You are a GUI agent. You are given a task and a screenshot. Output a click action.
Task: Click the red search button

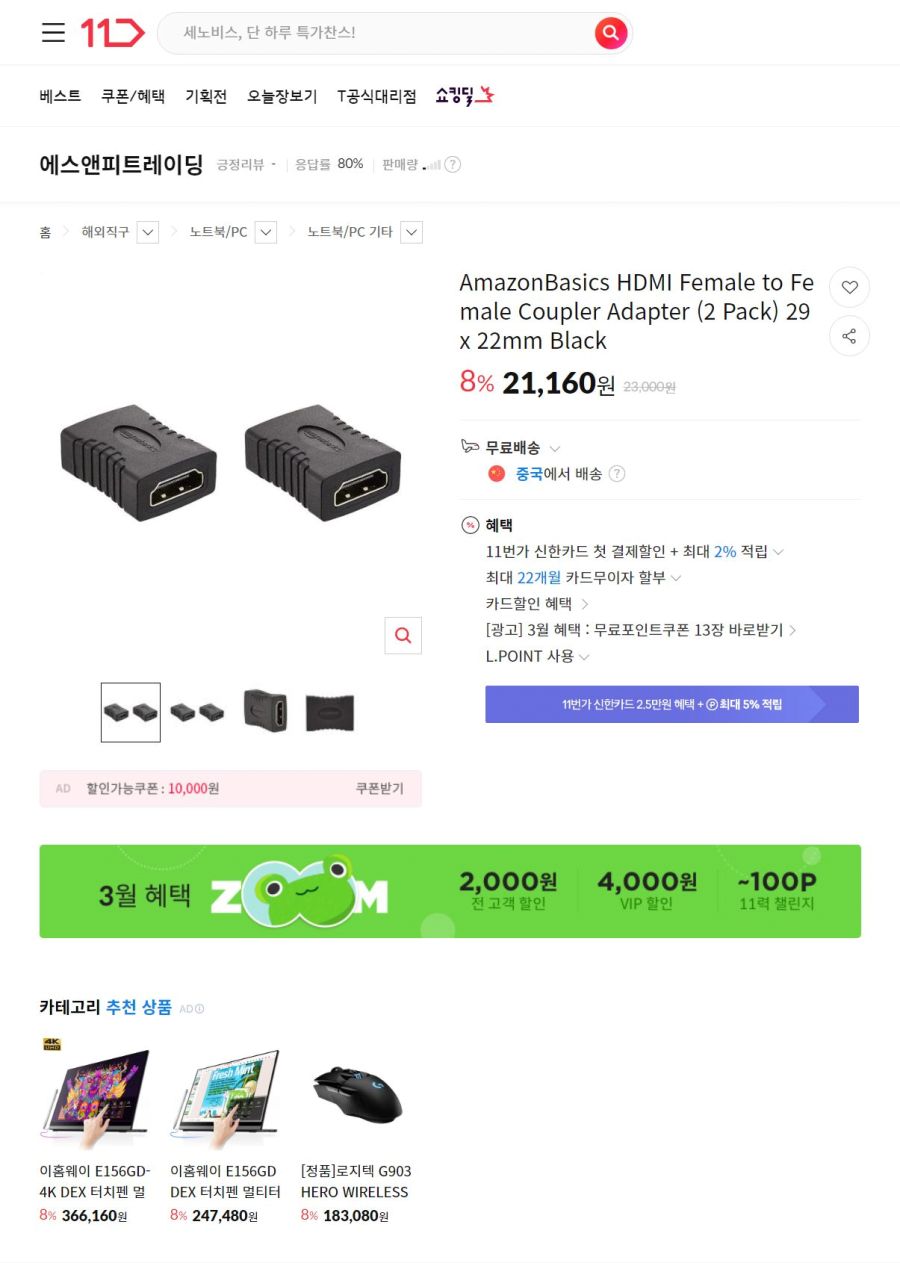coord(610,32)
